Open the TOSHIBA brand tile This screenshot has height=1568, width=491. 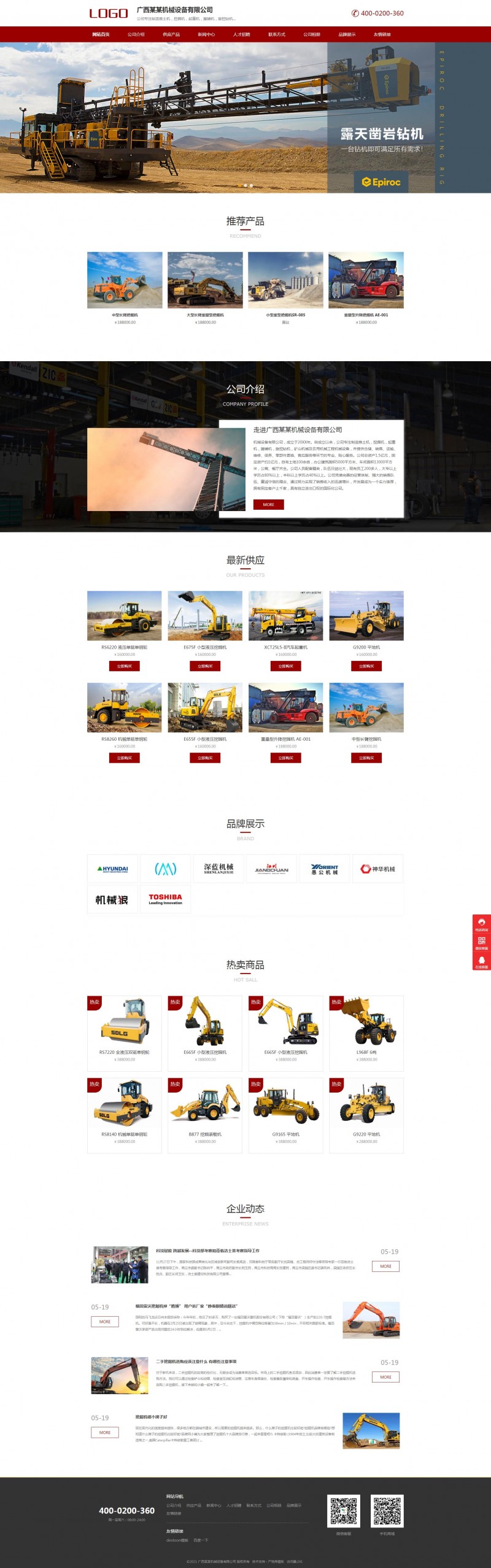point(165,899)
